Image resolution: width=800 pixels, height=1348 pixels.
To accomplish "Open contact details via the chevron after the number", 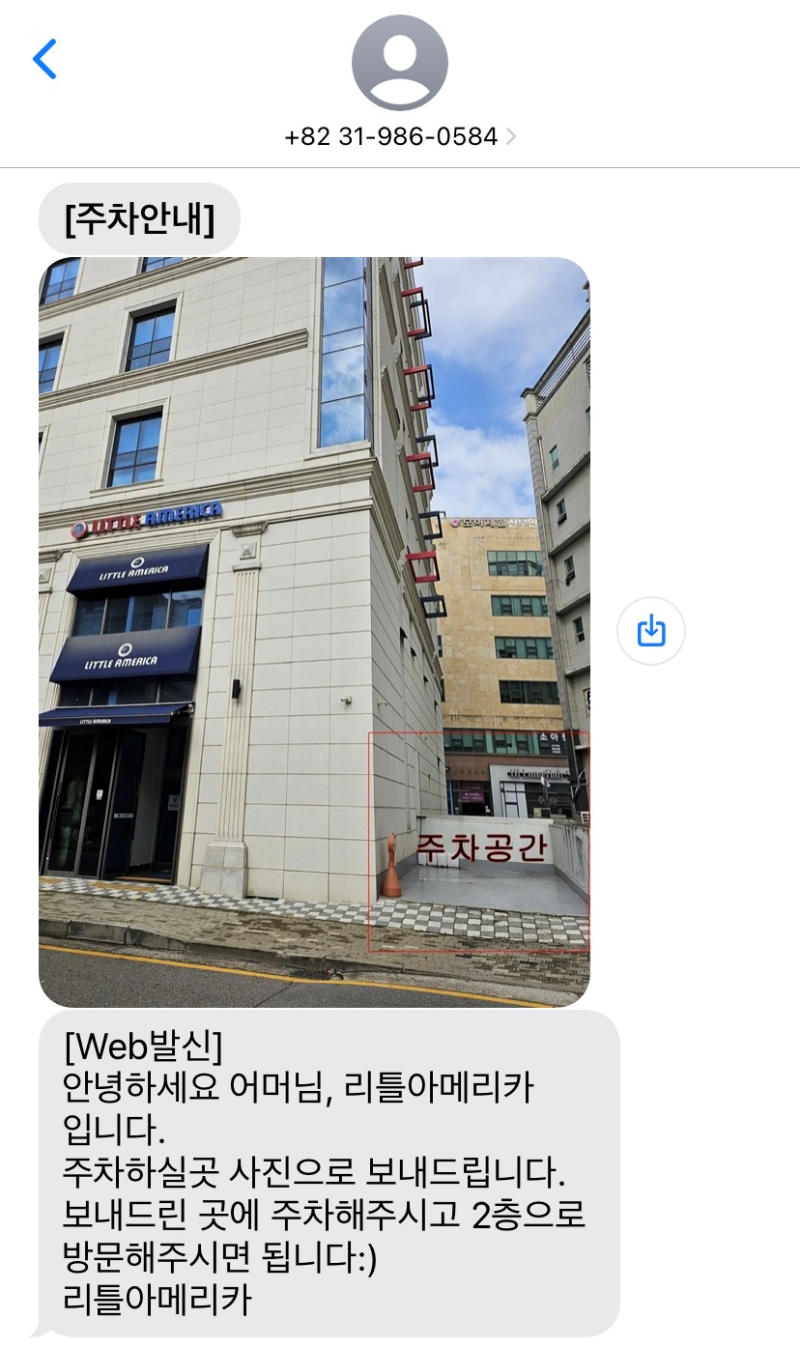I will point(512,137).
